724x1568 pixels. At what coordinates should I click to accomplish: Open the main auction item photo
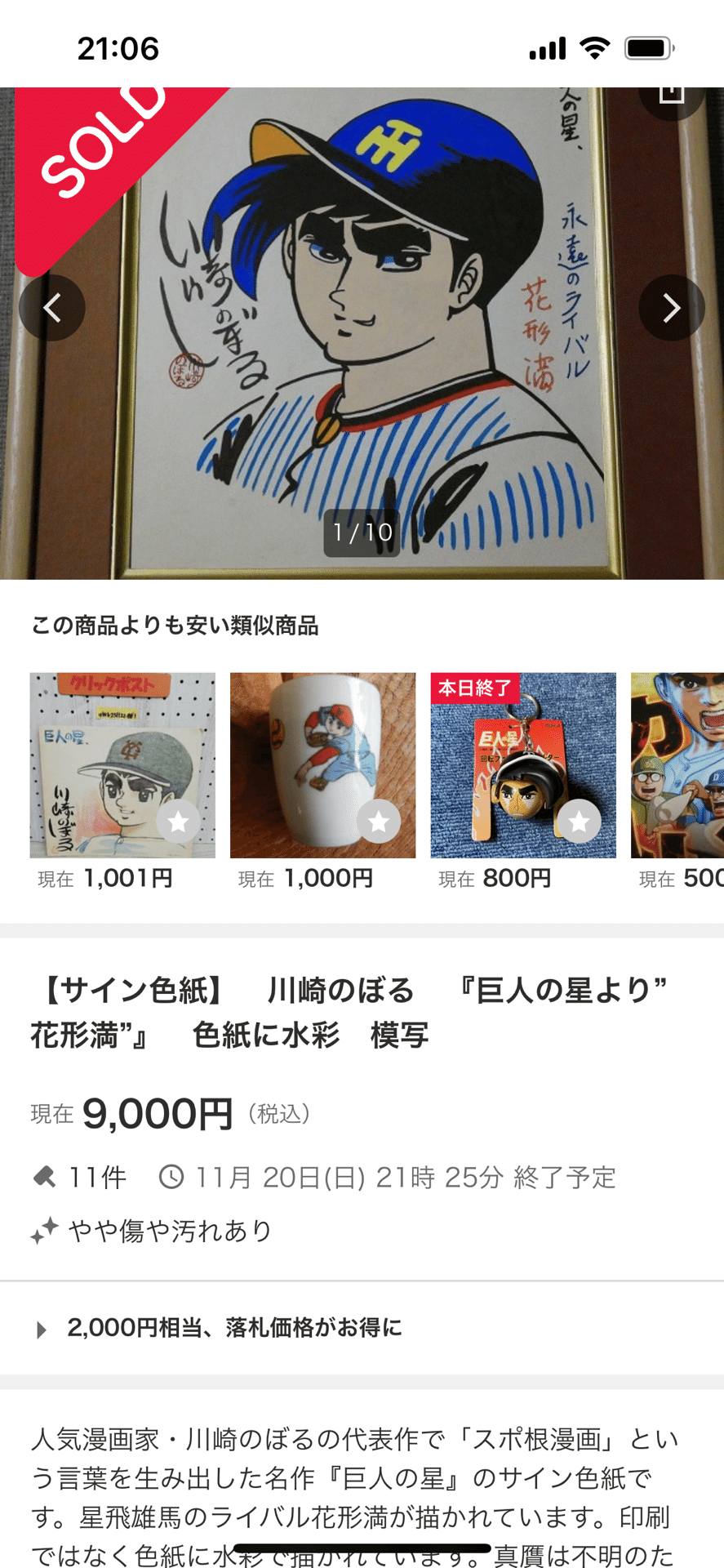pyautogui.click(x=362, y=333)
